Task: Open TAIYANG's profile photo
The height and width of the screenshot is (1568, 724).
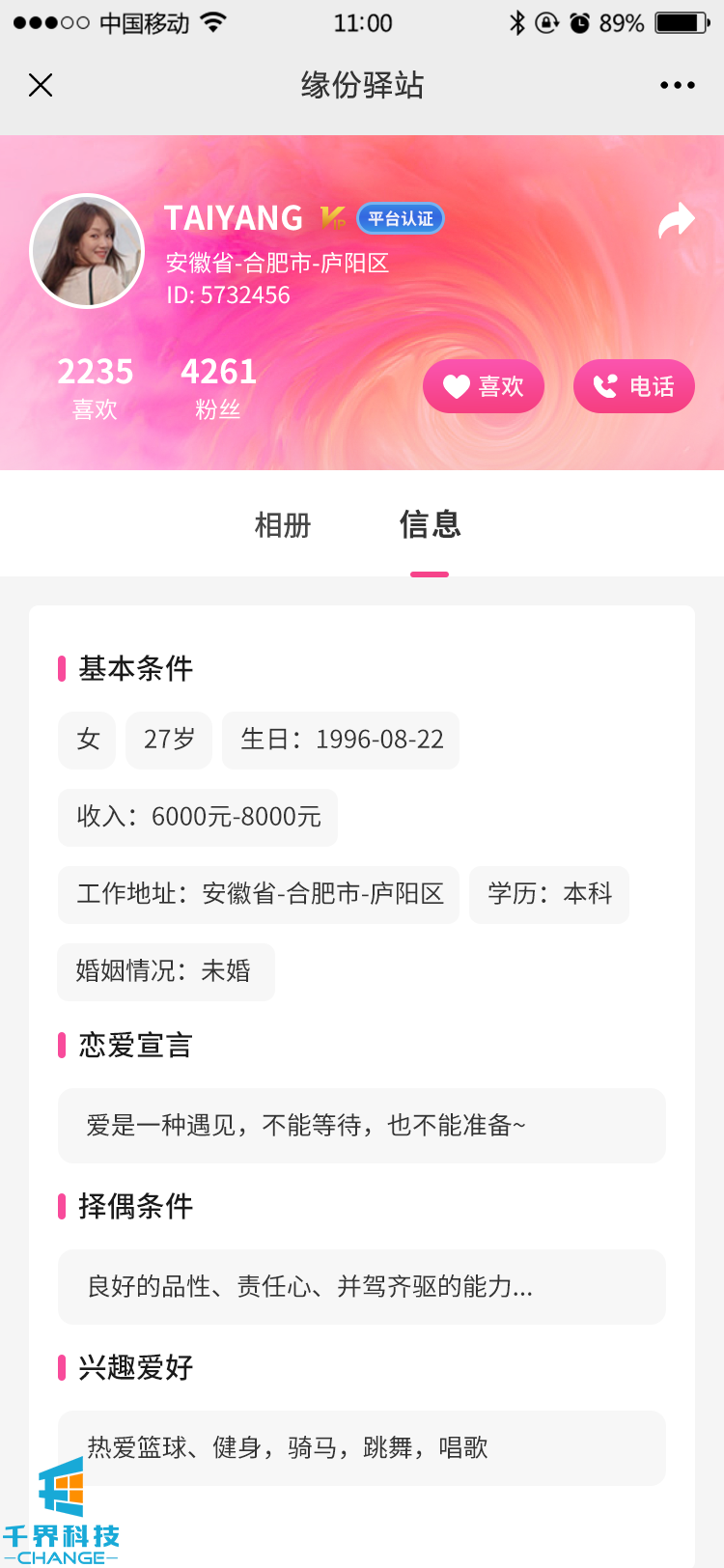Action: tap(87, 251)
